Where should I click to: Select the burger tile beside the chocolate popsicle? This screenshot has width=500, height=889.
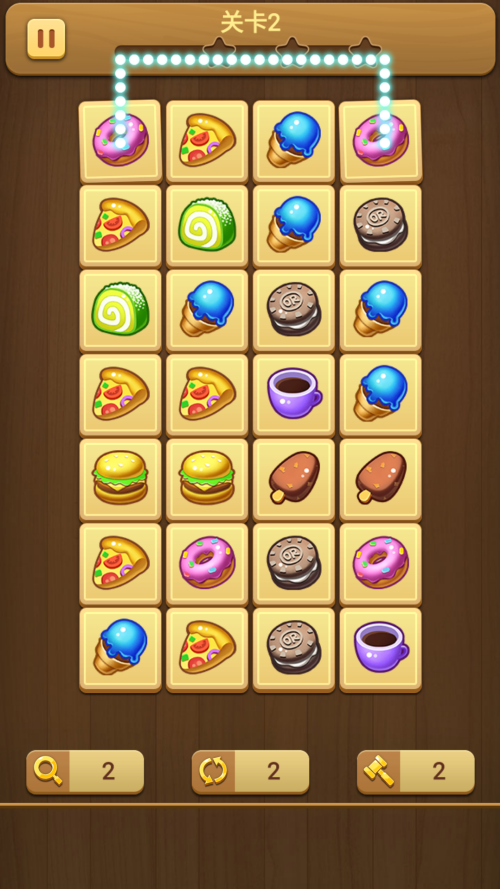(x=207, y=480)
